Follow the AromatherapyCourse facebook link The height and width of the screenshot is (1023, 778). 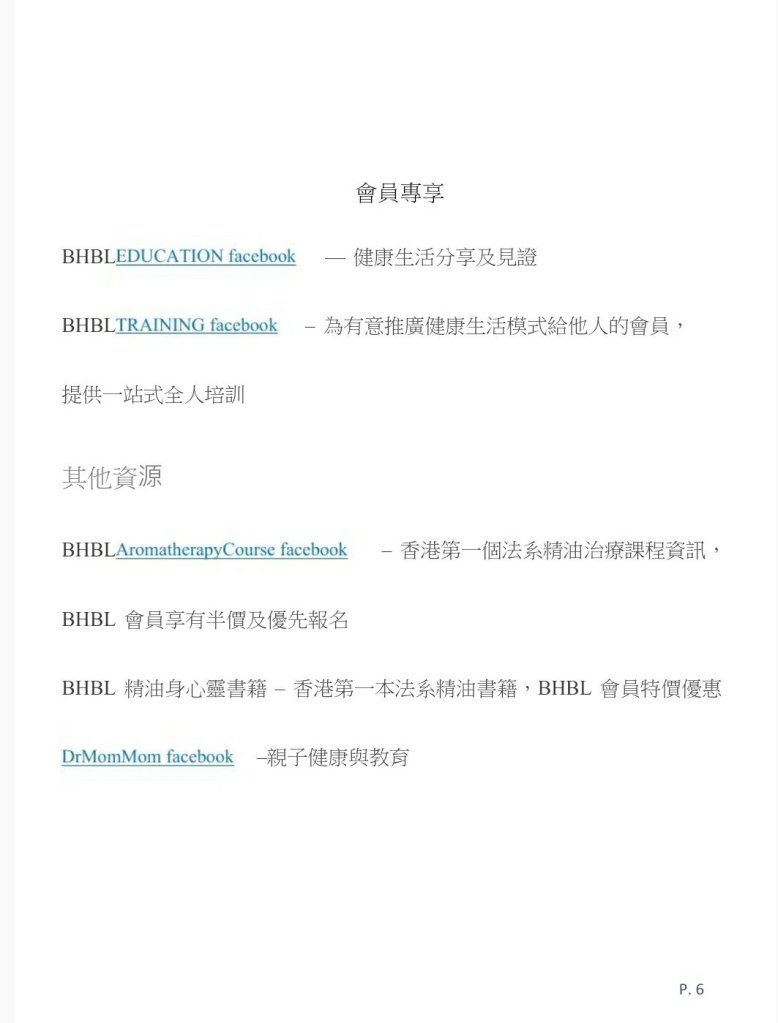pyautogui.click(x=232, y=550)
